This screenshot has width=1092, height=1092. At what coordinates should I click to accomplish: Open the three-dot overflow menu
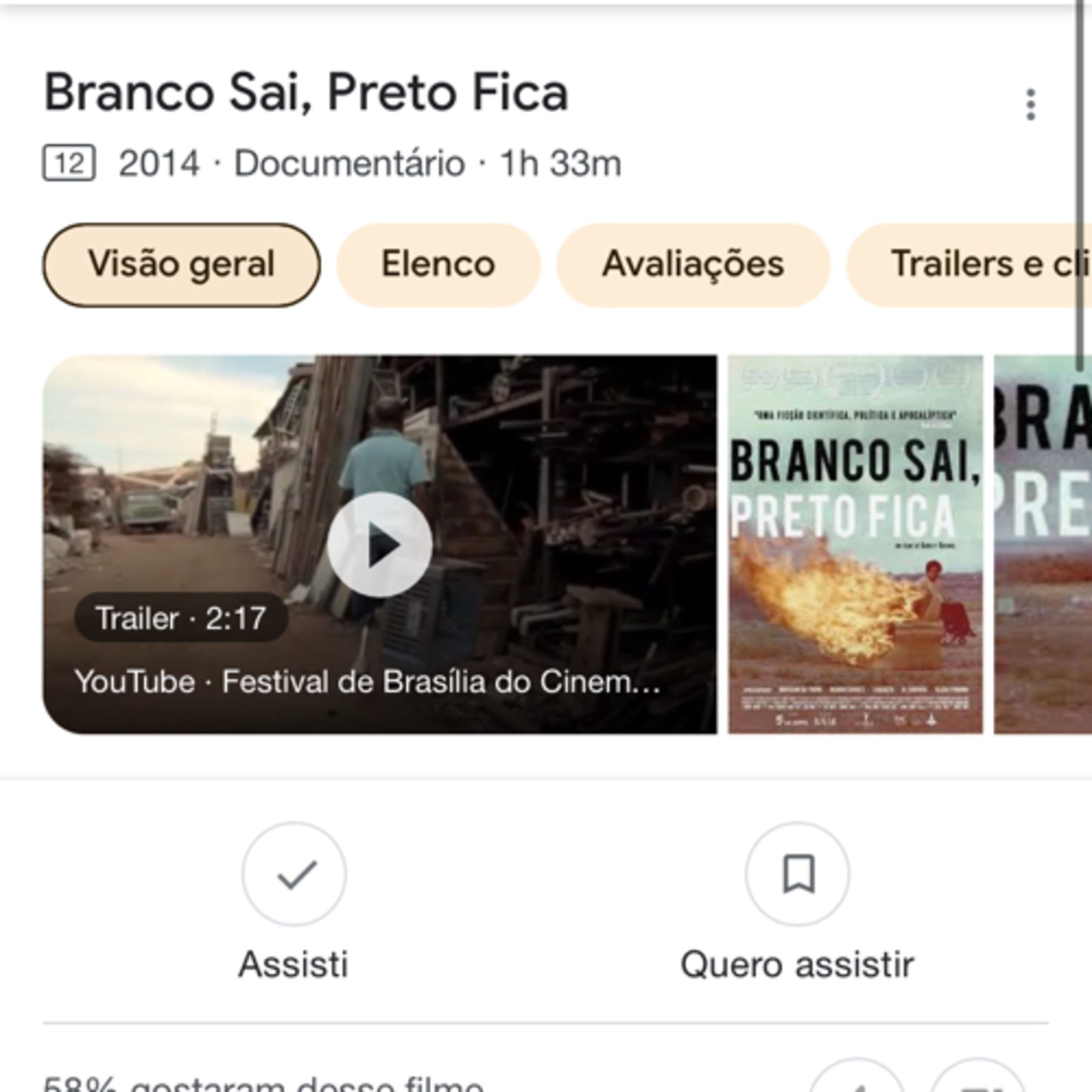point(1030,104)
